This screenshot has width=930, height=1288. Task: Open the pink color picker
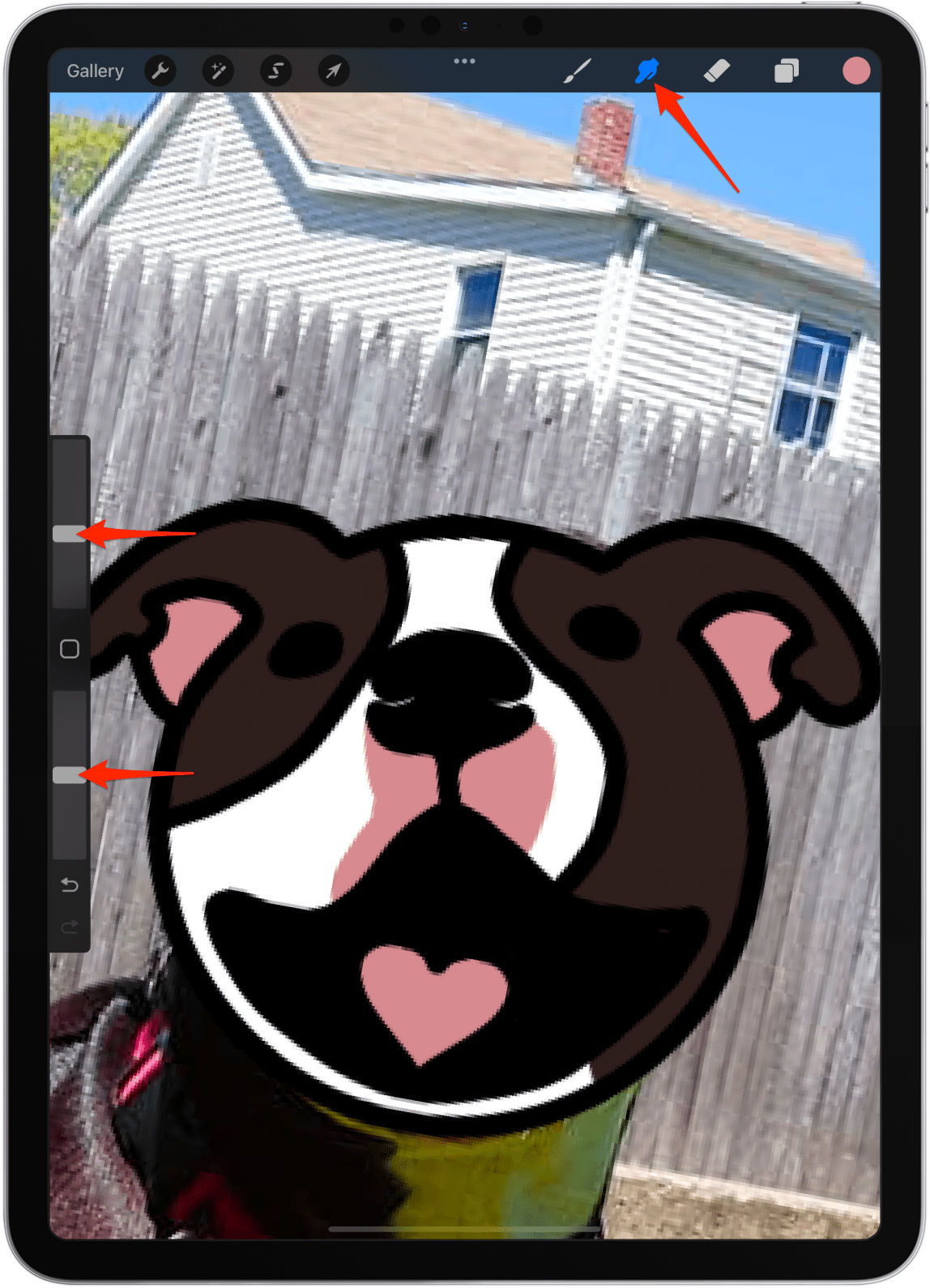coord(855,71)
